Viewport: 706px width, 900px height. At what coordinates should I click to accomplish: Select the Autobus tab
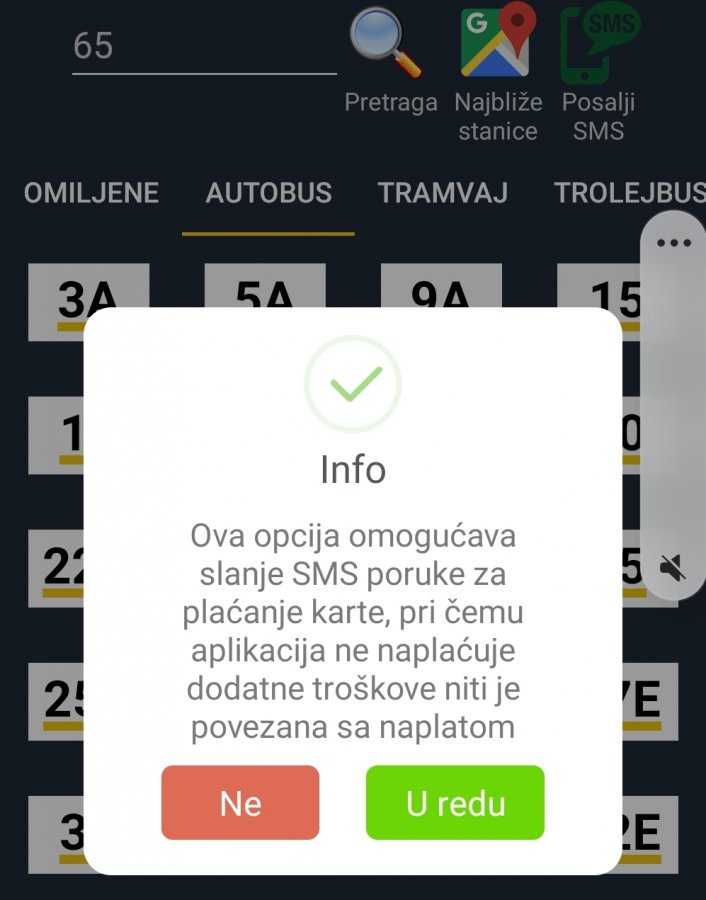tap(268, 193)
